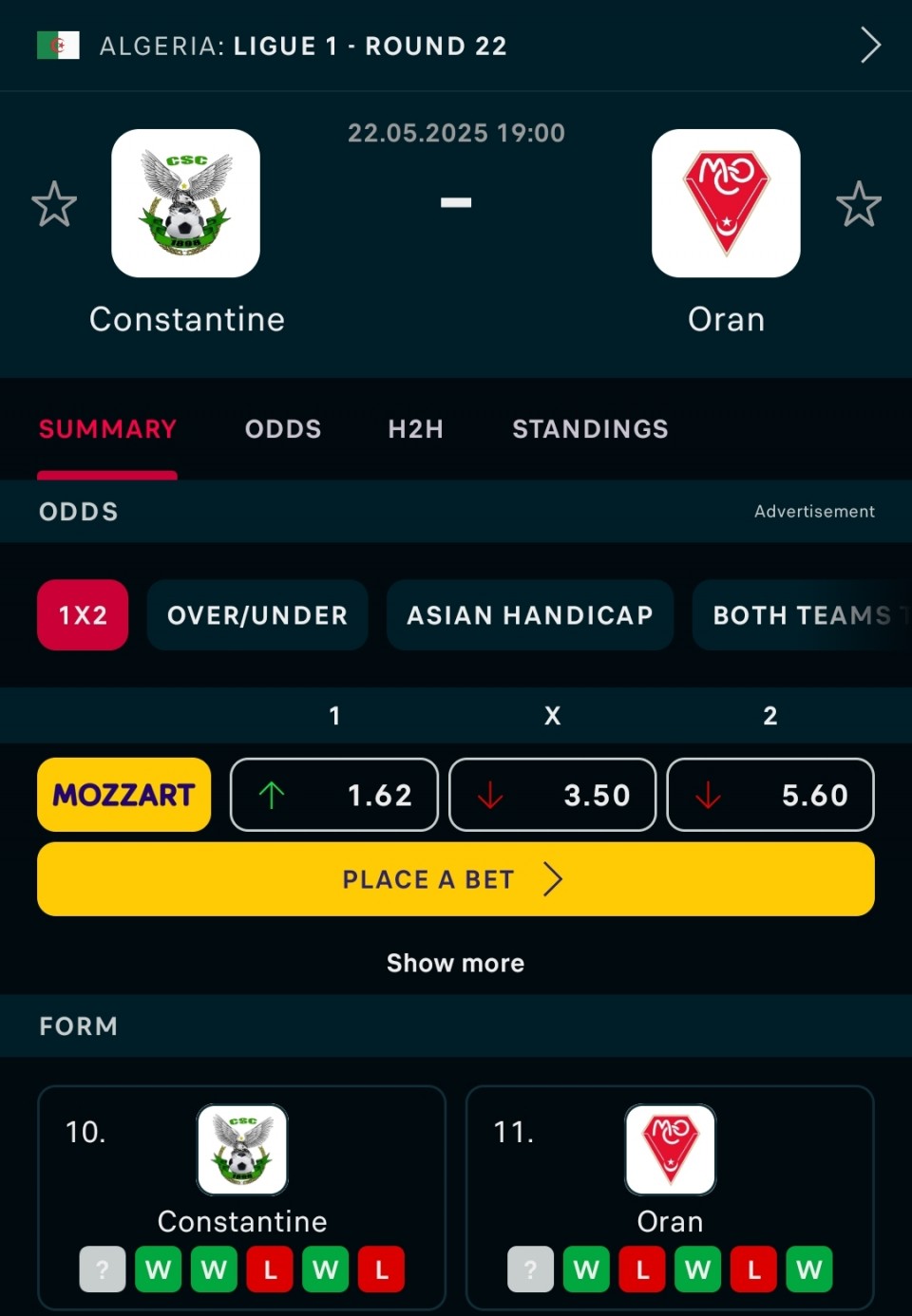Switch to the H2H tab
The height and width of the screenshot is (1316, 912).
[415, 429]
